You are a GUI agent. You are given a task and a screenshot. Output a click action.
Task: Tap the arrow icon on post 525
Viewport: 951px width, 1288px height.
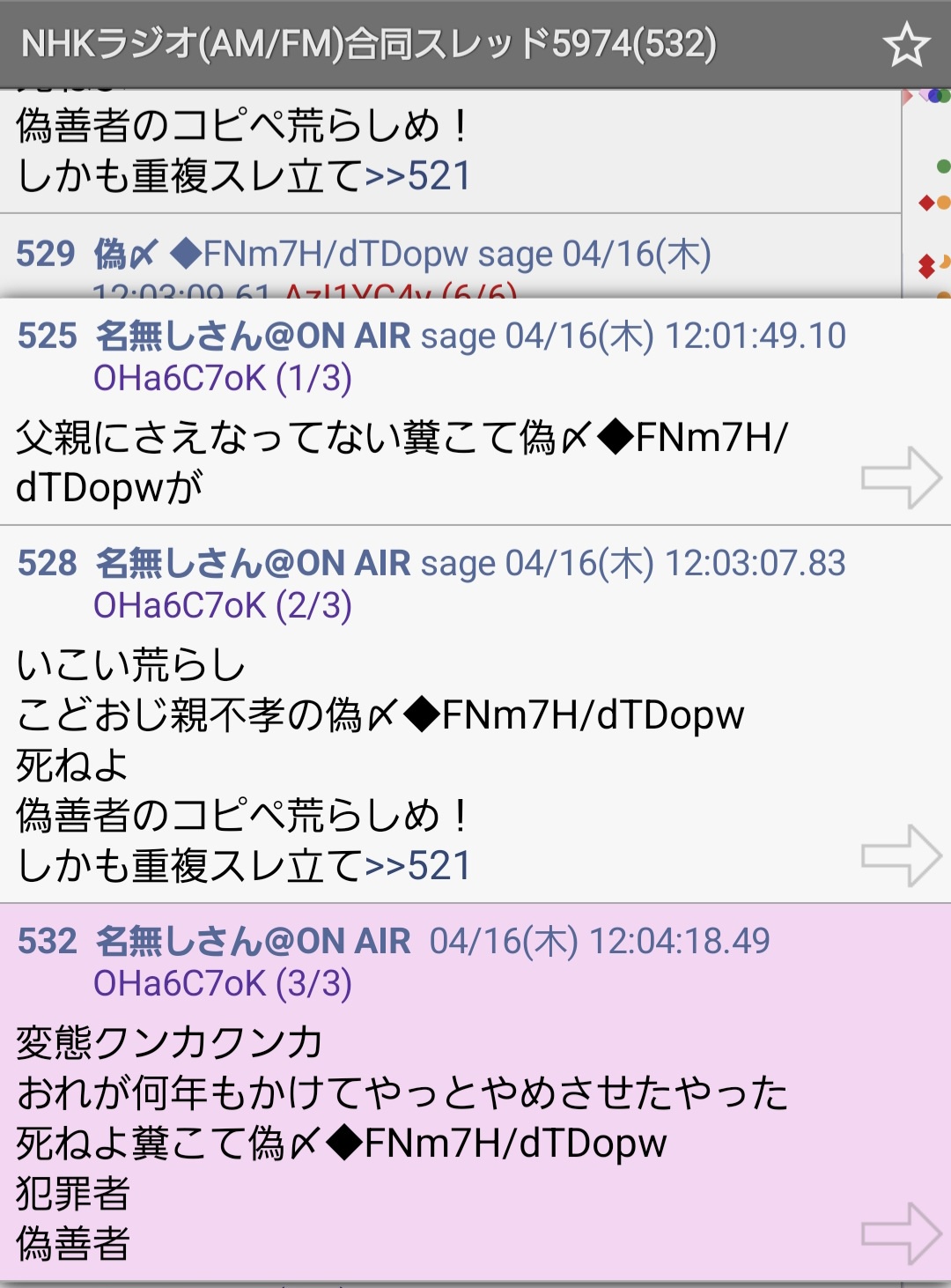pyautogui.click(x=901, y=477)
